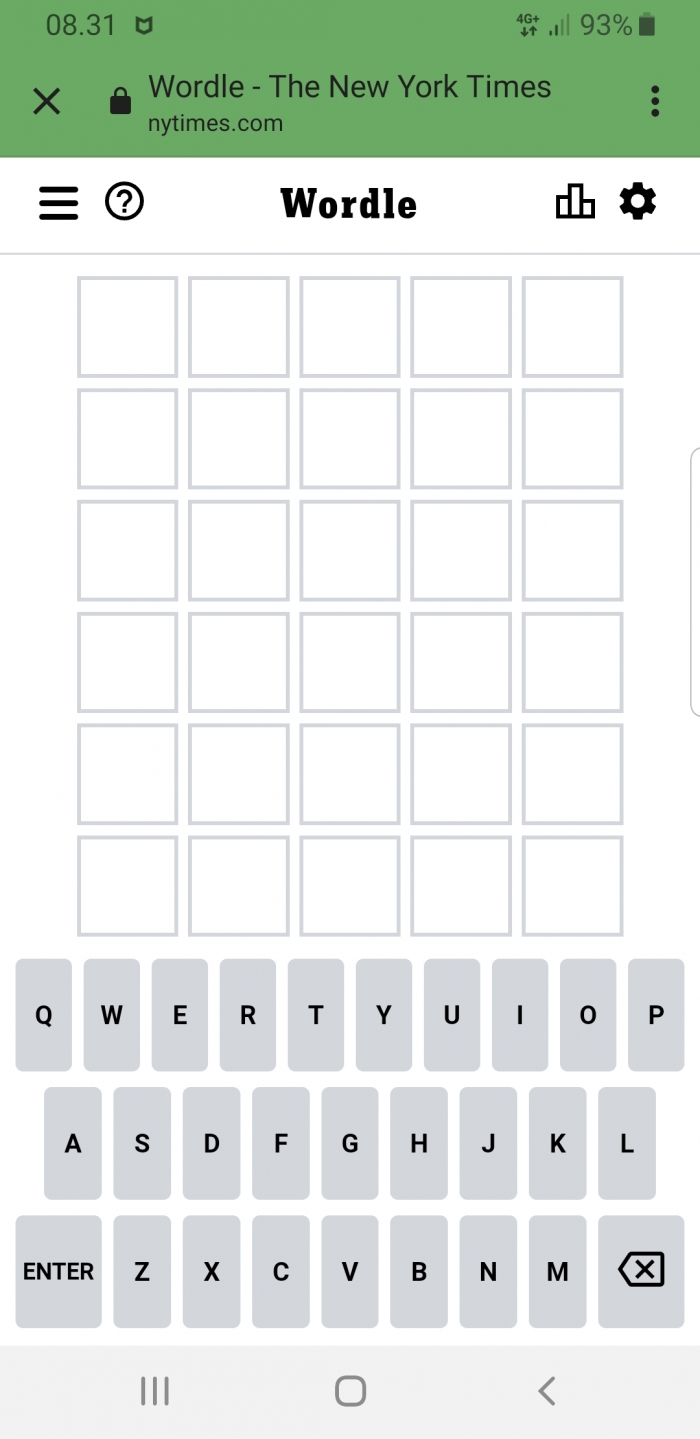Viewport: 700px width, 1439px height.
Task: Type the letter T
Action: (316, 1015)
